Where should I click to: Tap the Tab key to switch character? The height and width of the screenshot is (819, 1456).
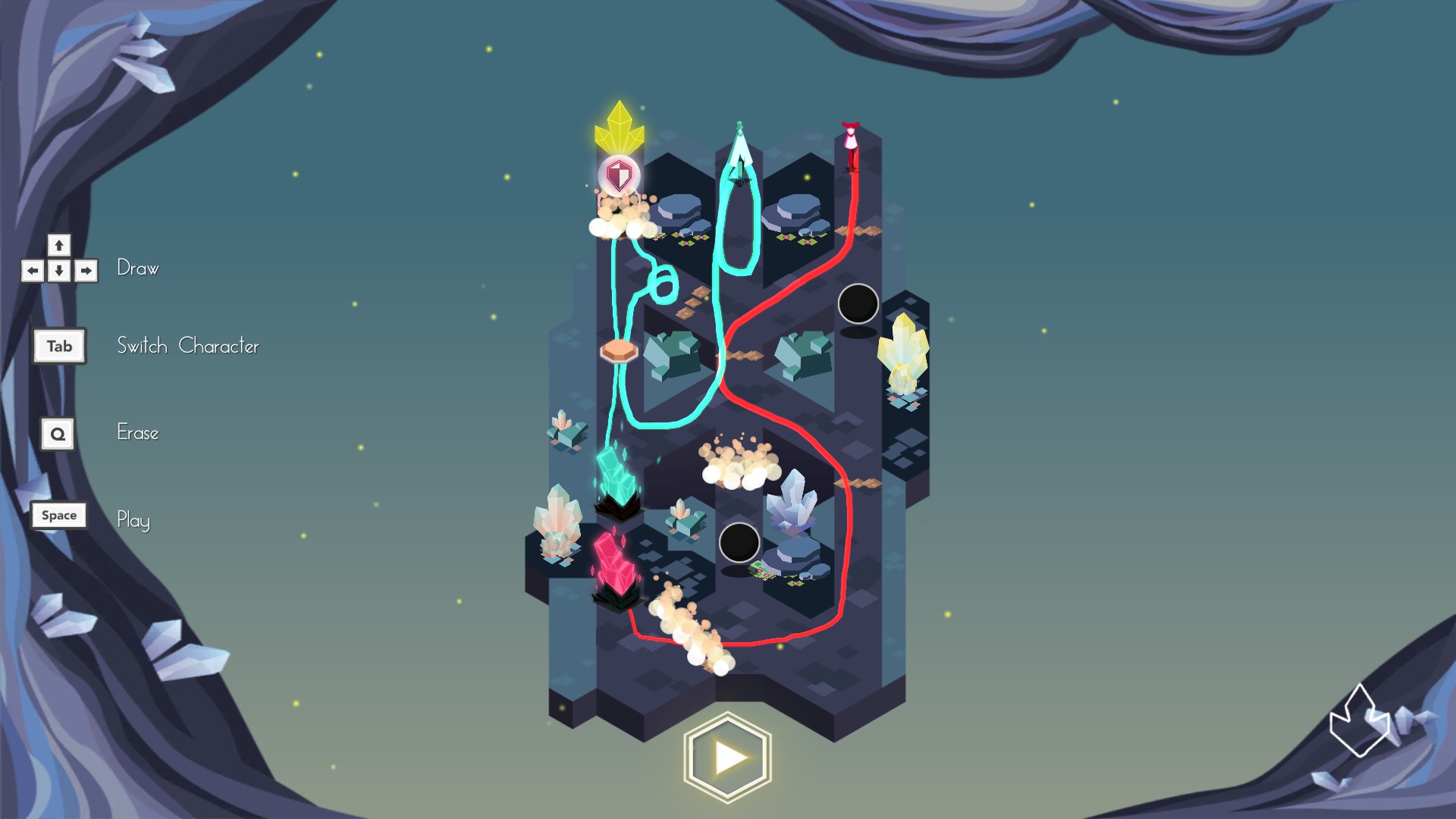(59, 347)
